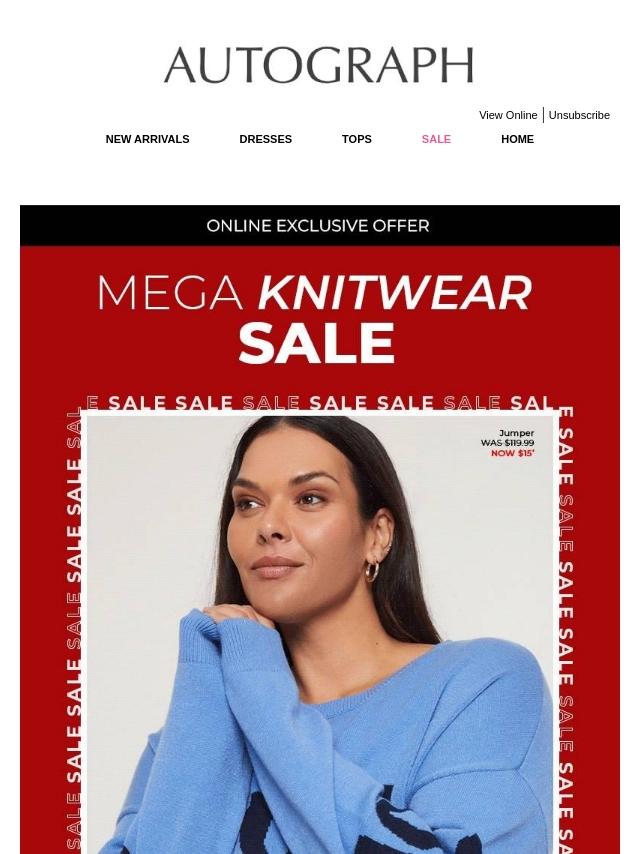Open the New Arrivals section
Image resolution: width=640 pixels, height=854 pixels.
[147, 139]
